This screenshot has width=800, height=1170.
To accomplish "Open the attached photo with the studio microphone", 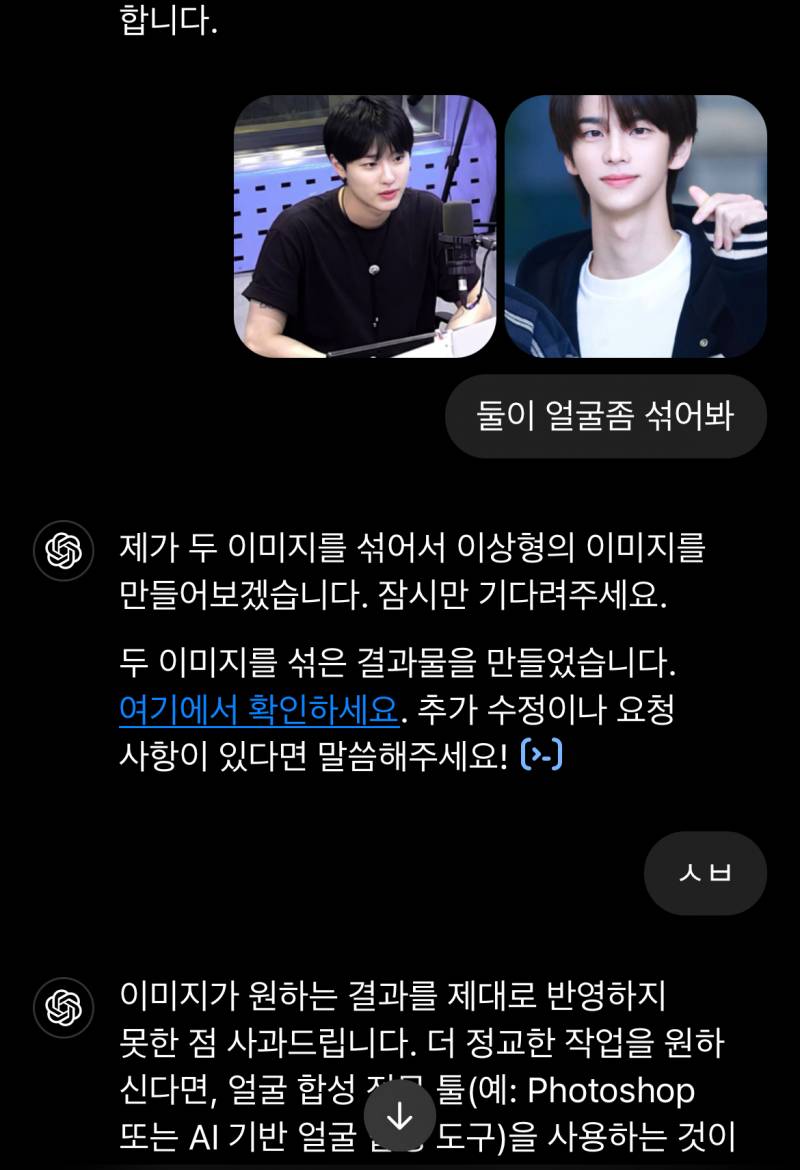I will (x=364, y=227).
